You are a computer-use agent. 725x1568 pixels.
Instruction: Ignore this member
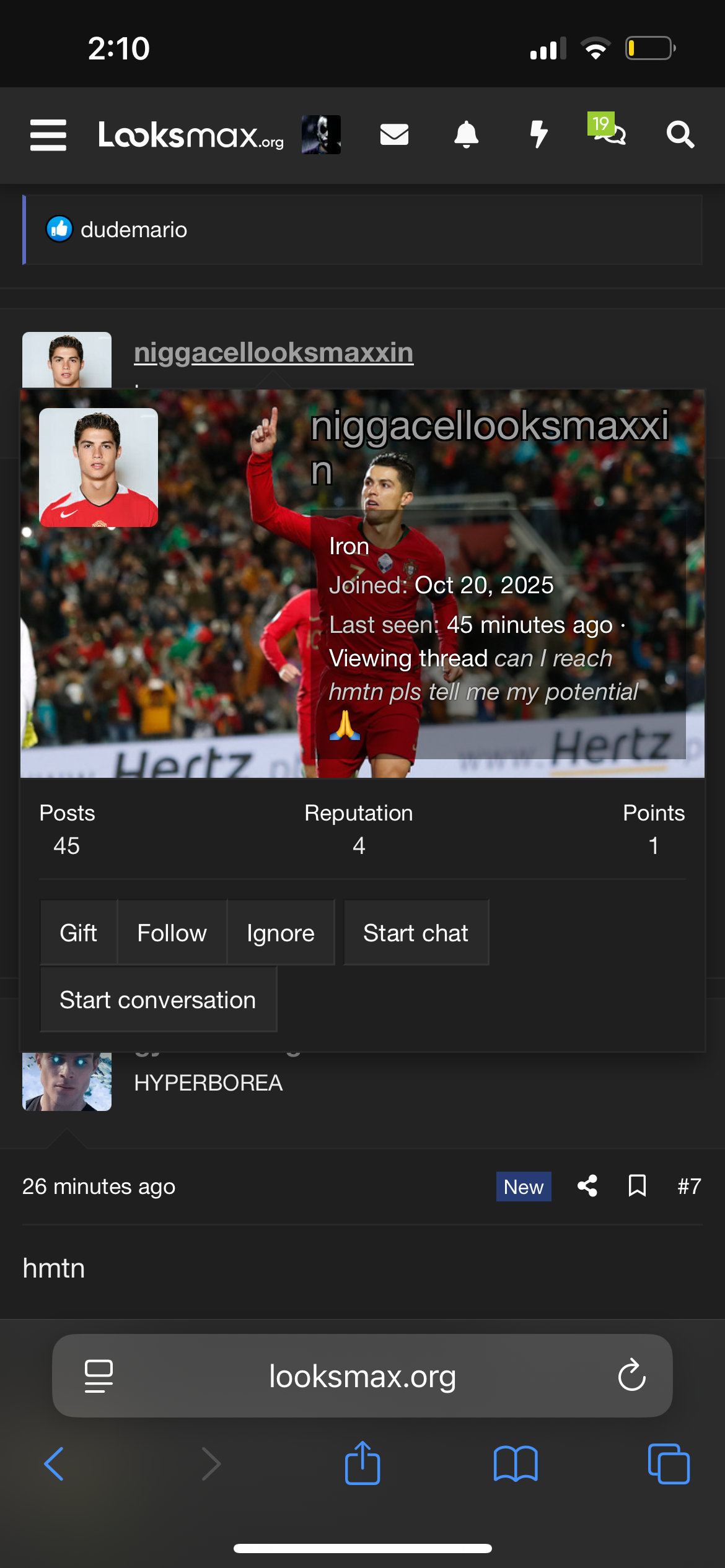(x=281, y=933)
